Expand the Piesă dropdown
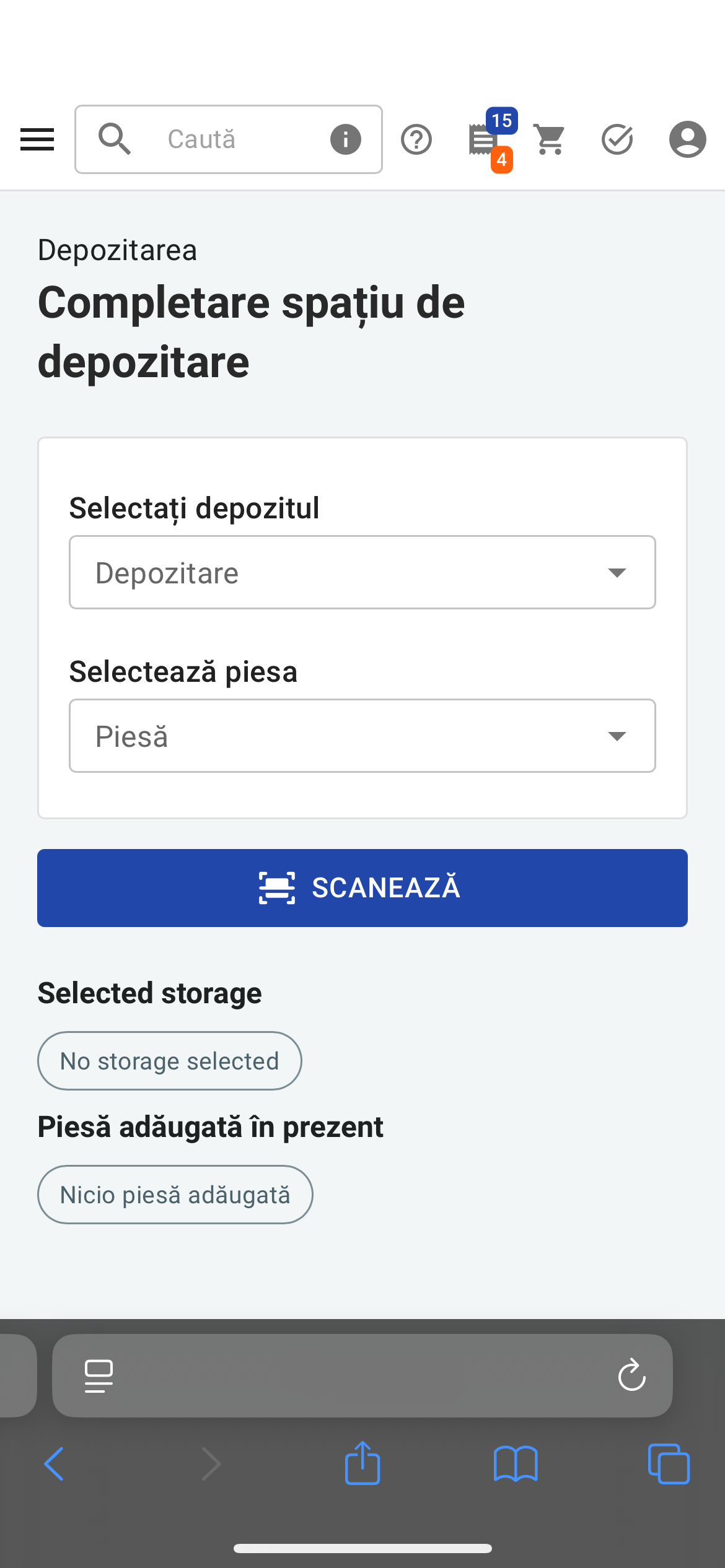Viewport: 725px width, 1568px height. 362,736
